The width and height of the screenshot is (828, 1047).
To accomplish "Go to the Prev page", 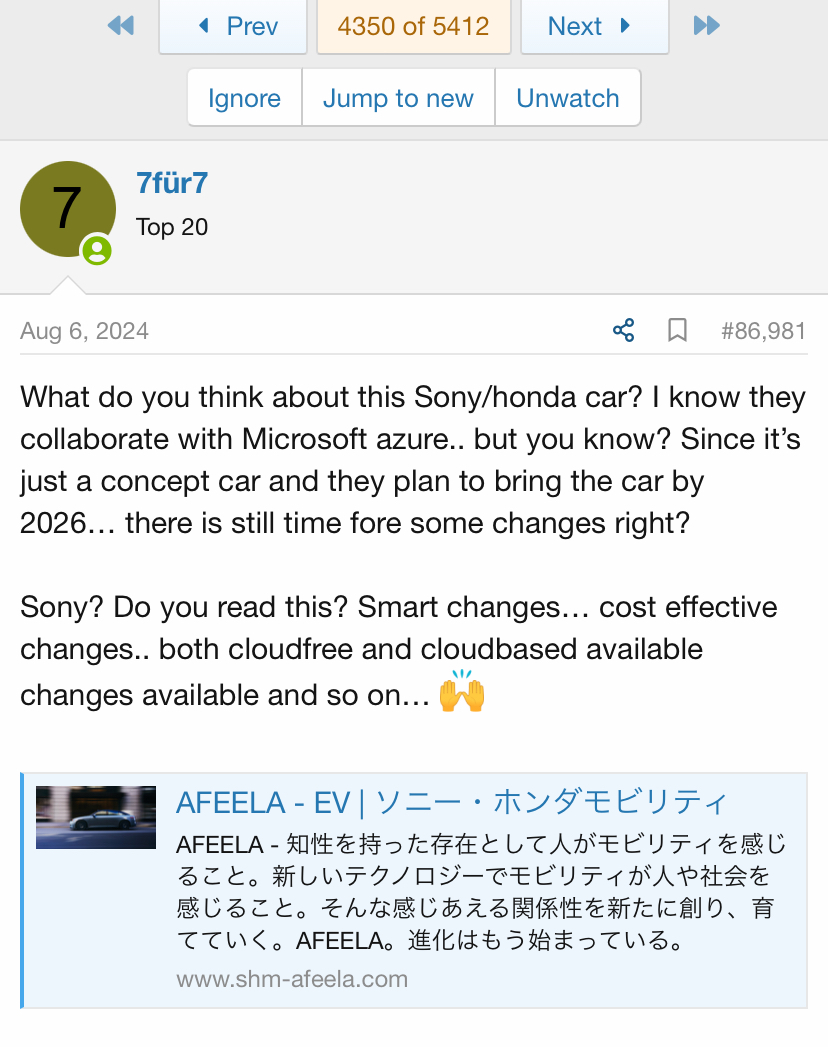I will point(233,26).
